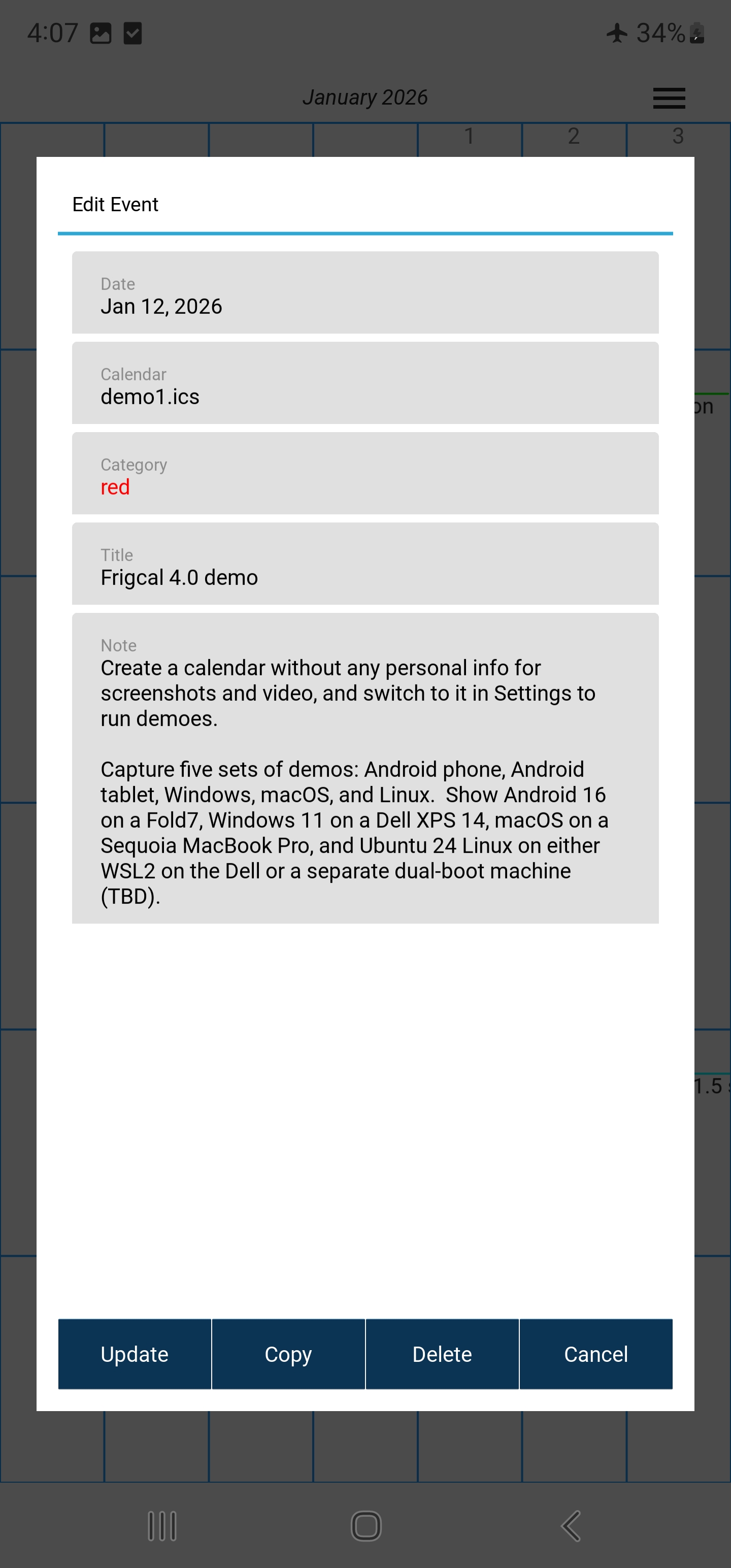
Task: Cancel the Edit Event dialog
Action: point(595,1354)
